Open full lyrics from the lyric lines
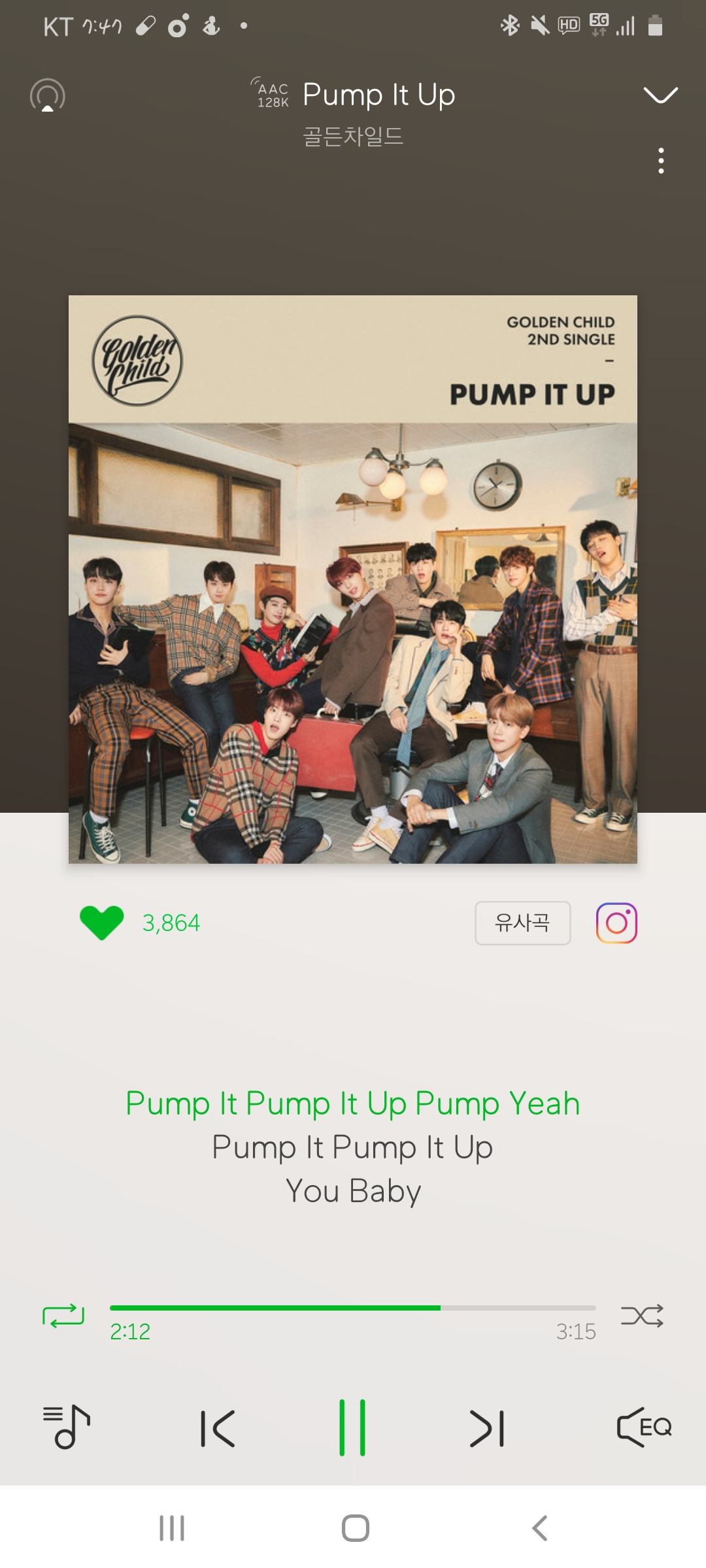The width and height of the screenshot is (706, 1568). [x=353, y=1147]
